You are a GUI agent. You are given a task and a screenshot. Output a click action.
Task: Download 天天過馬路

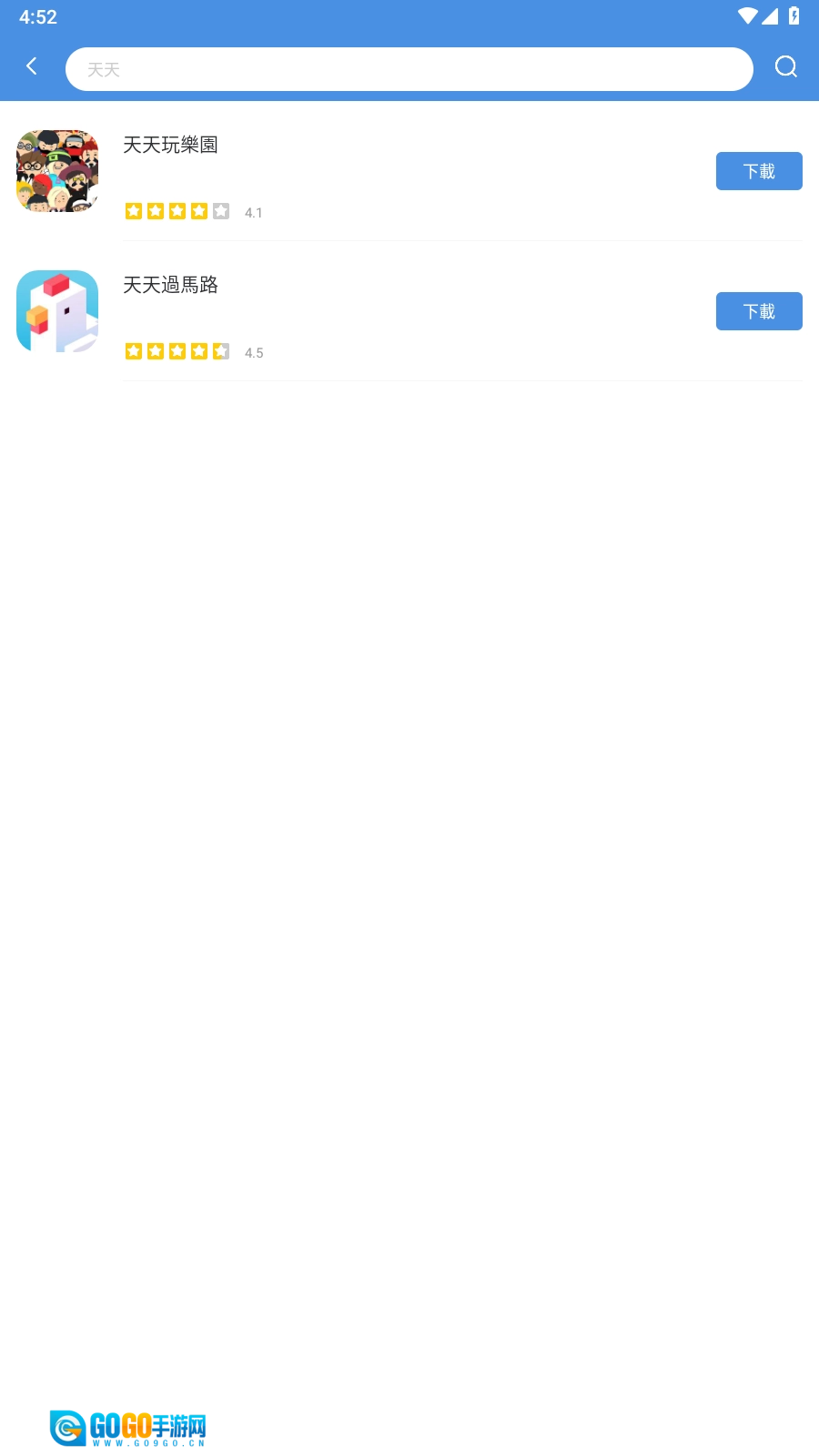point(758,311)
